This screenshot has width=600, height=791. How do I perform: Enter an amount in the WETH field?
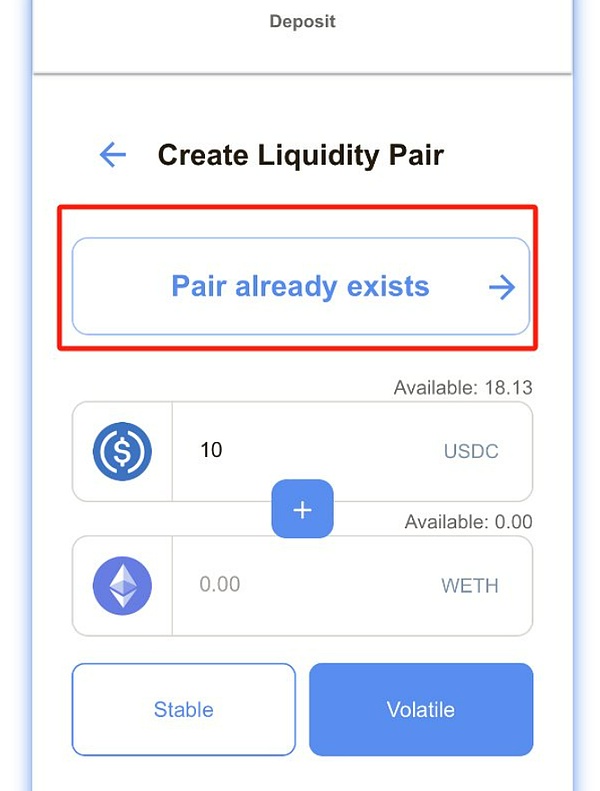tap(300, 585)
